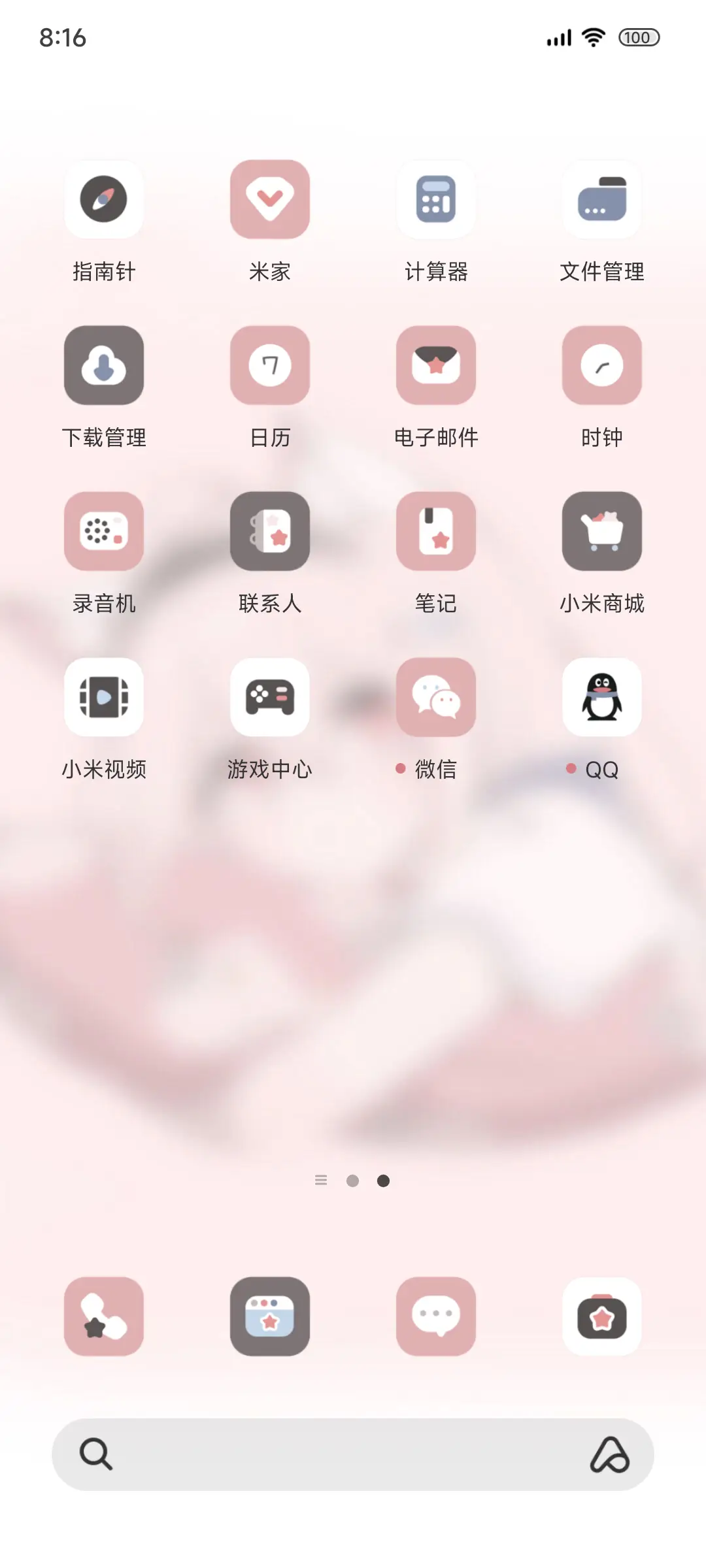706x1568 pixels.
Task: Launch 小米视频 Mi Video
Action: point(104,697)
